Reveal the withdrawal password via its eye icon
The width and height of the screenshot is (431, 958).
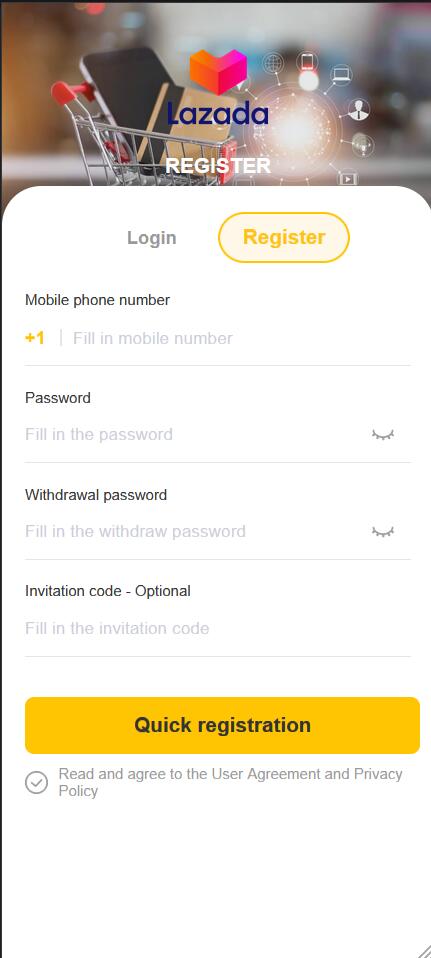click(383, 532)
